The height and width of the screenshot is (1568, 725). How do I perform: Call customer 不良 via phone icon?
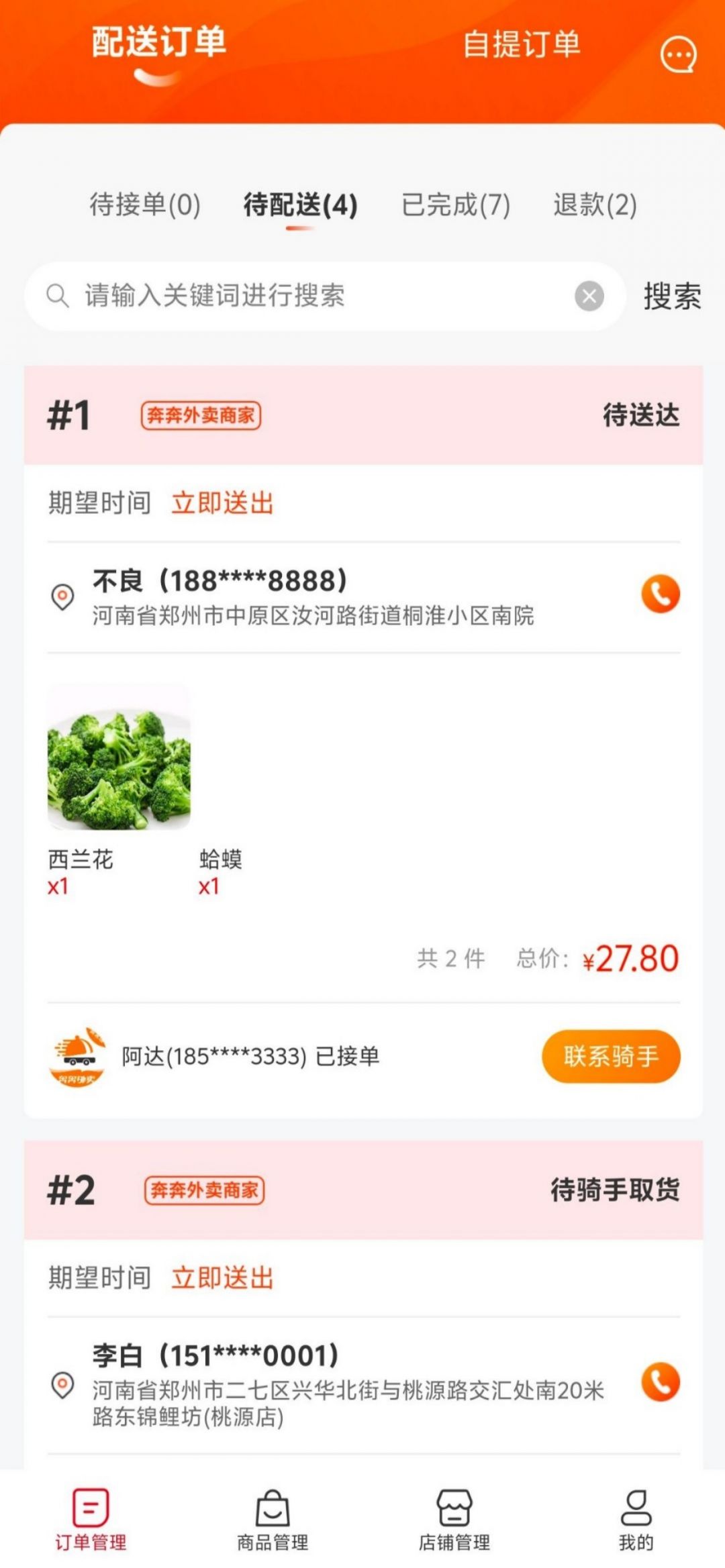pos(661,594)
